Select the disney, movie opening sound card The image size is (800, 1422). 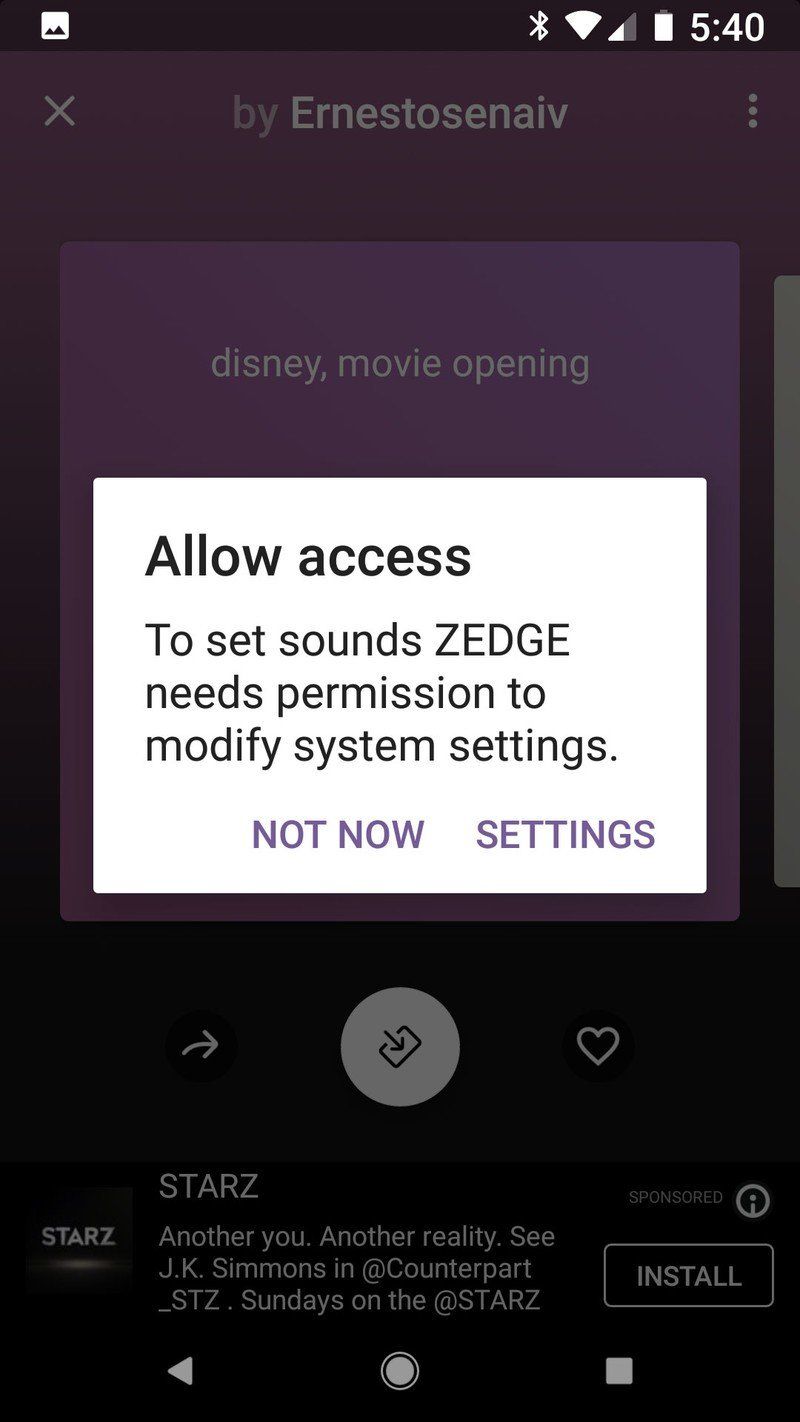point(400,363)
